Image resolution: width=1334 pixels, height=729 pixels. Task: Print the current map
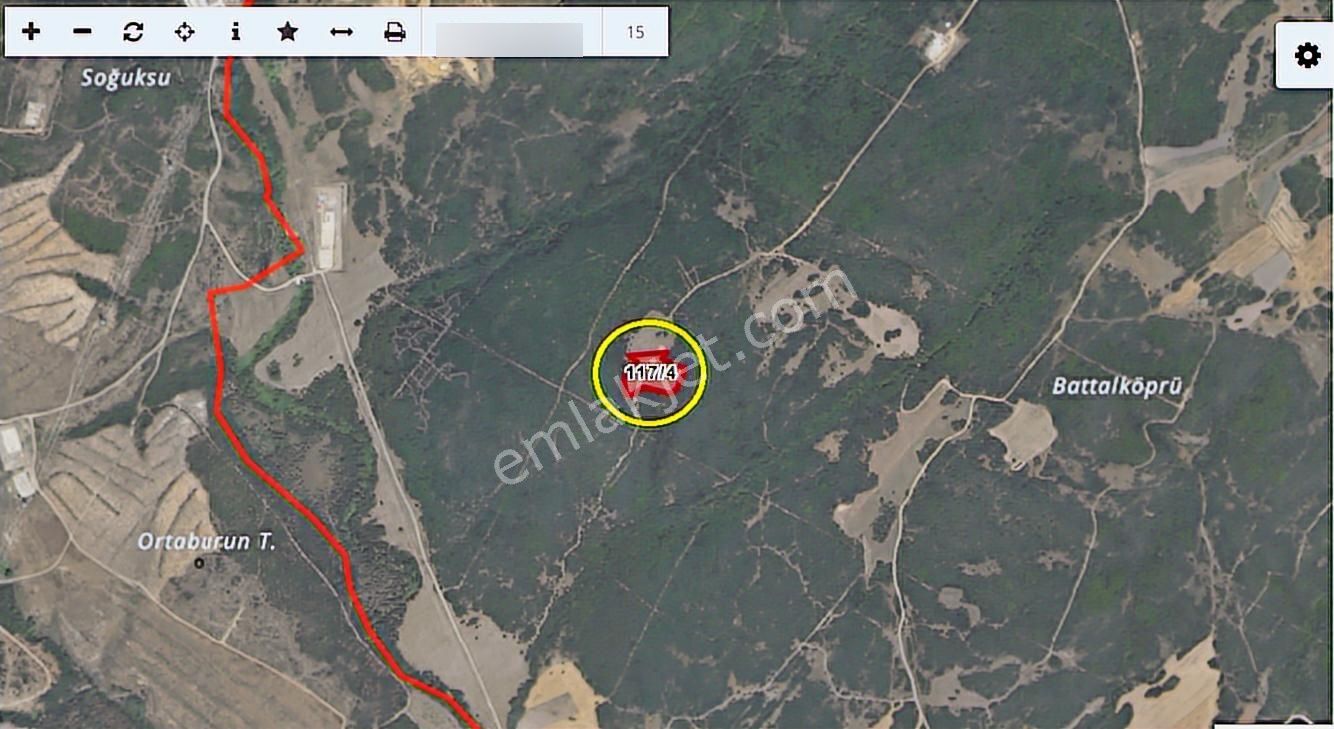pos(395,32)
